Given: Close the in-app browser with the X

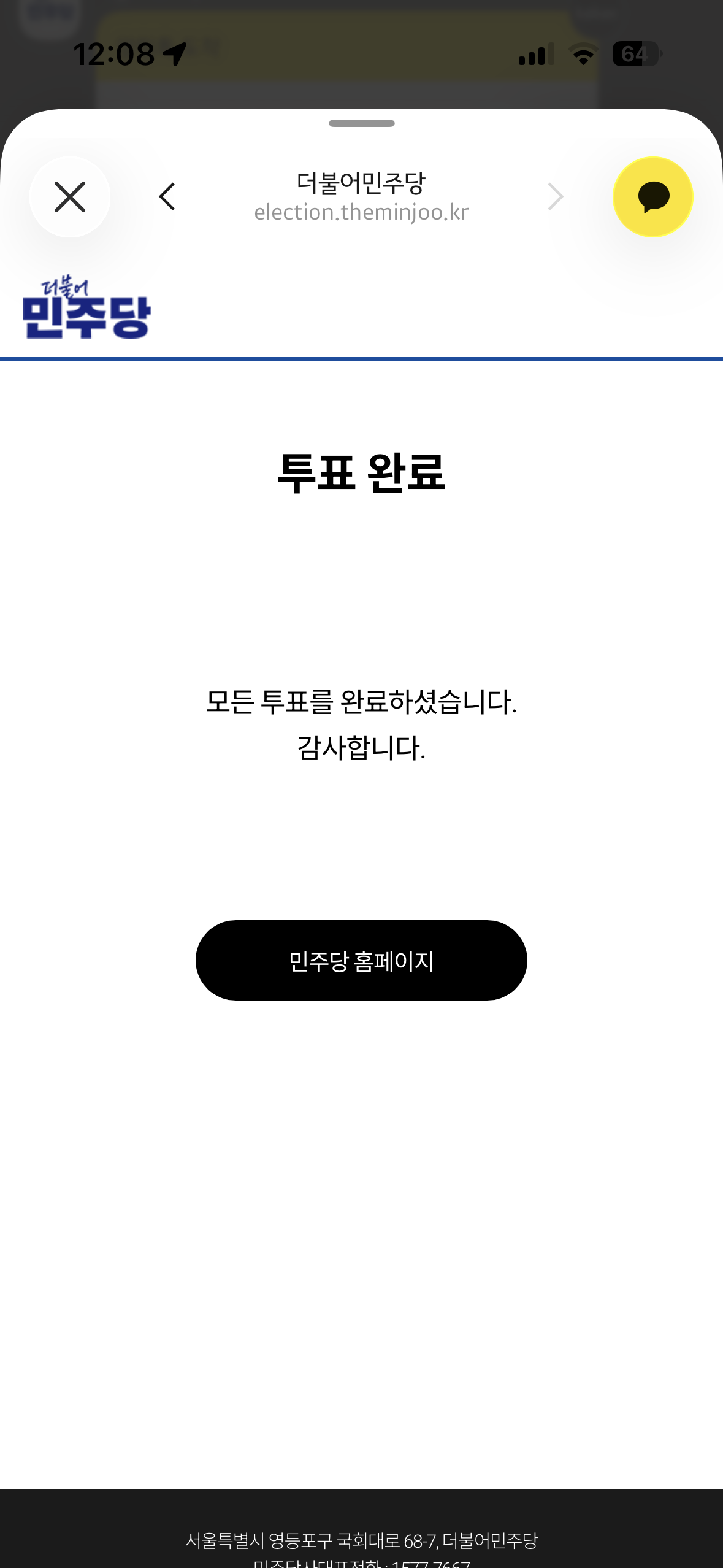Looking at the screenshot, I should tap(70, 197).
